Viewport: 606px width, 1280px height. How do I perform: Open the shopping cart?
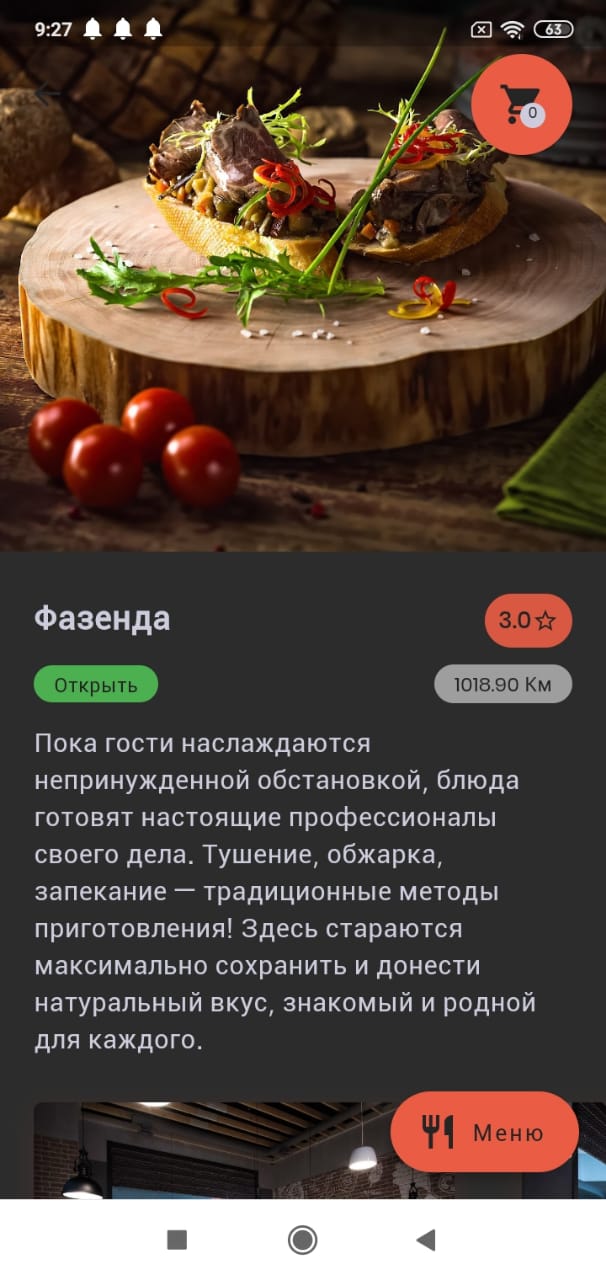coord(521,104)
